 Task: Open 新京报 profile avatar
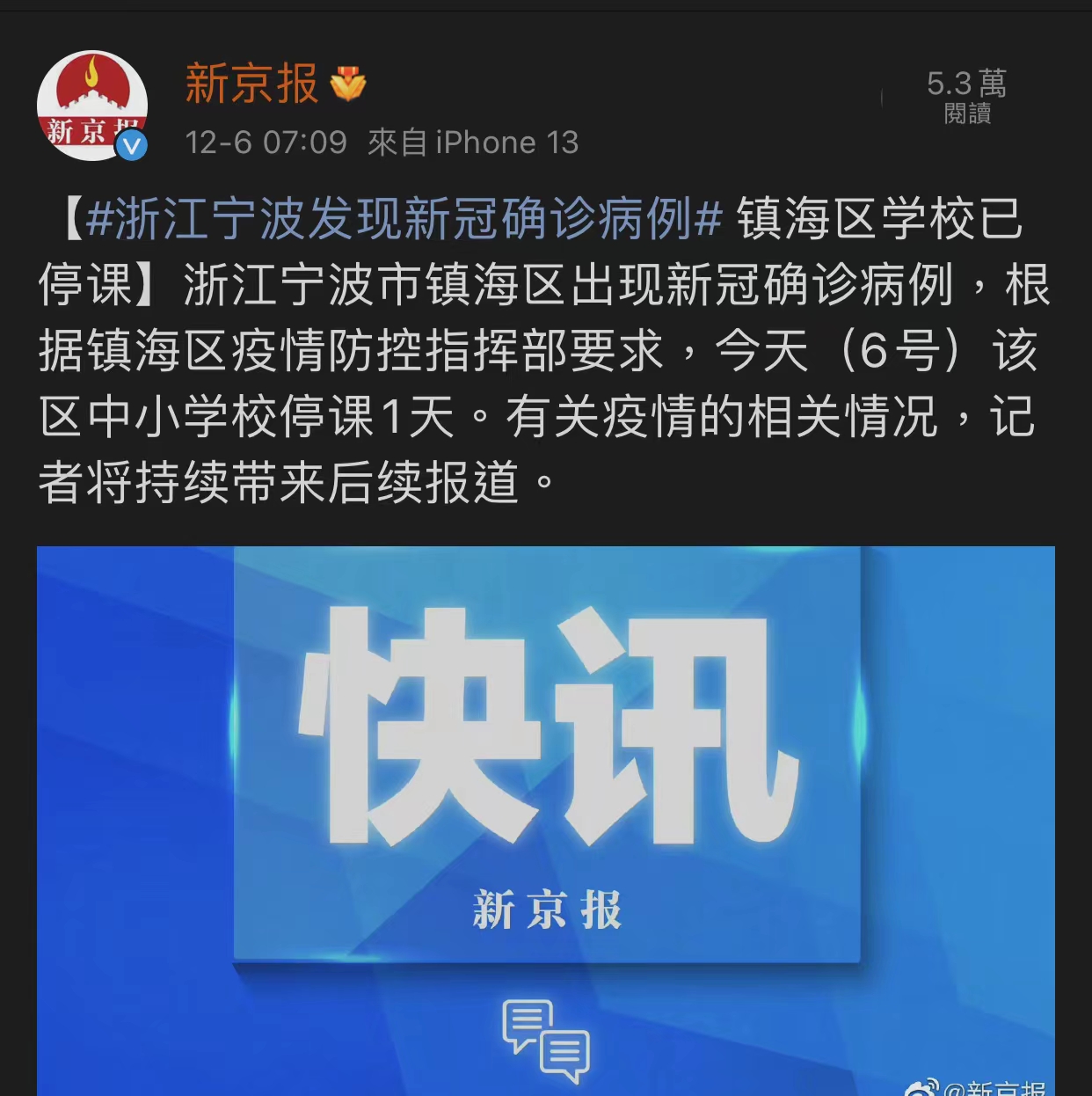pos(91,106)
